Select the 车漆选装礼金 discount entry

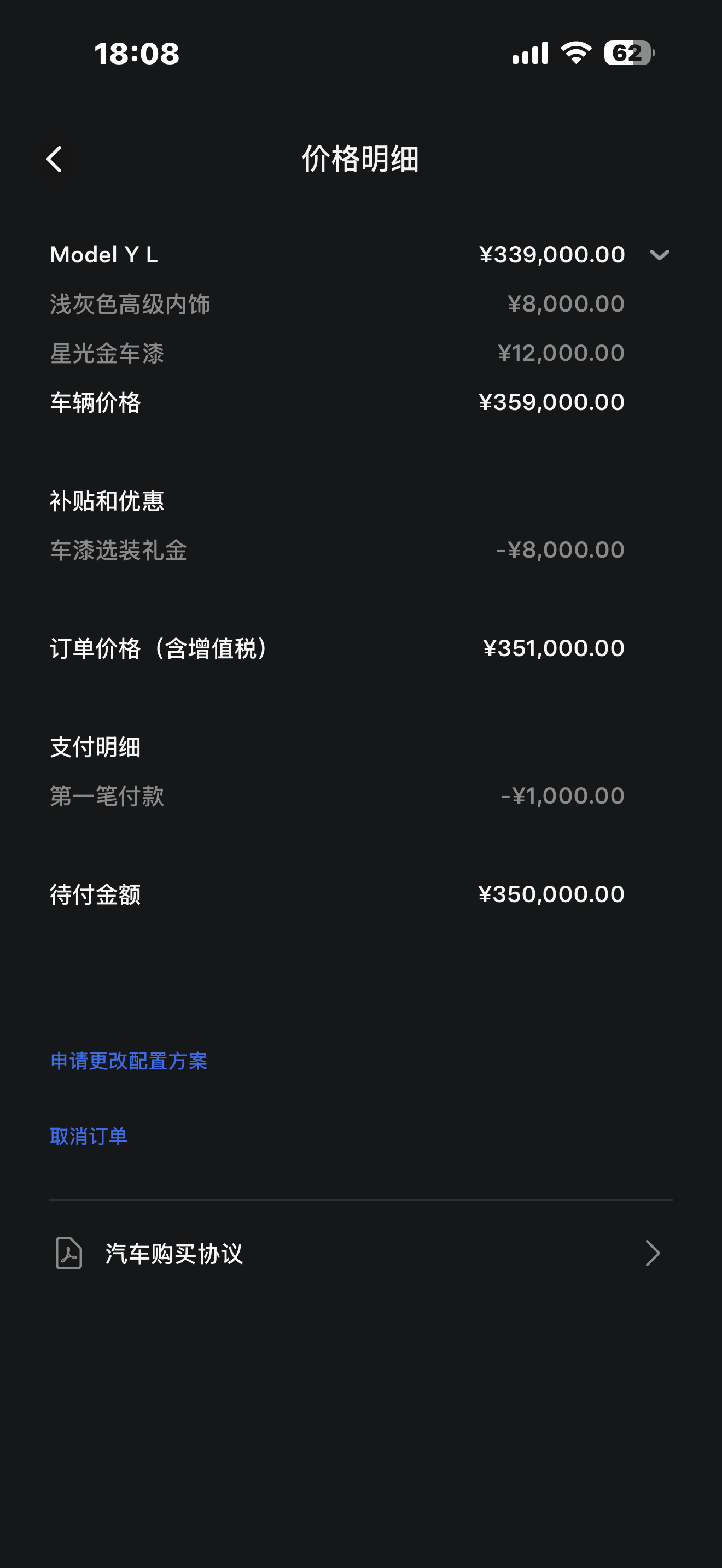pos(119,549)
